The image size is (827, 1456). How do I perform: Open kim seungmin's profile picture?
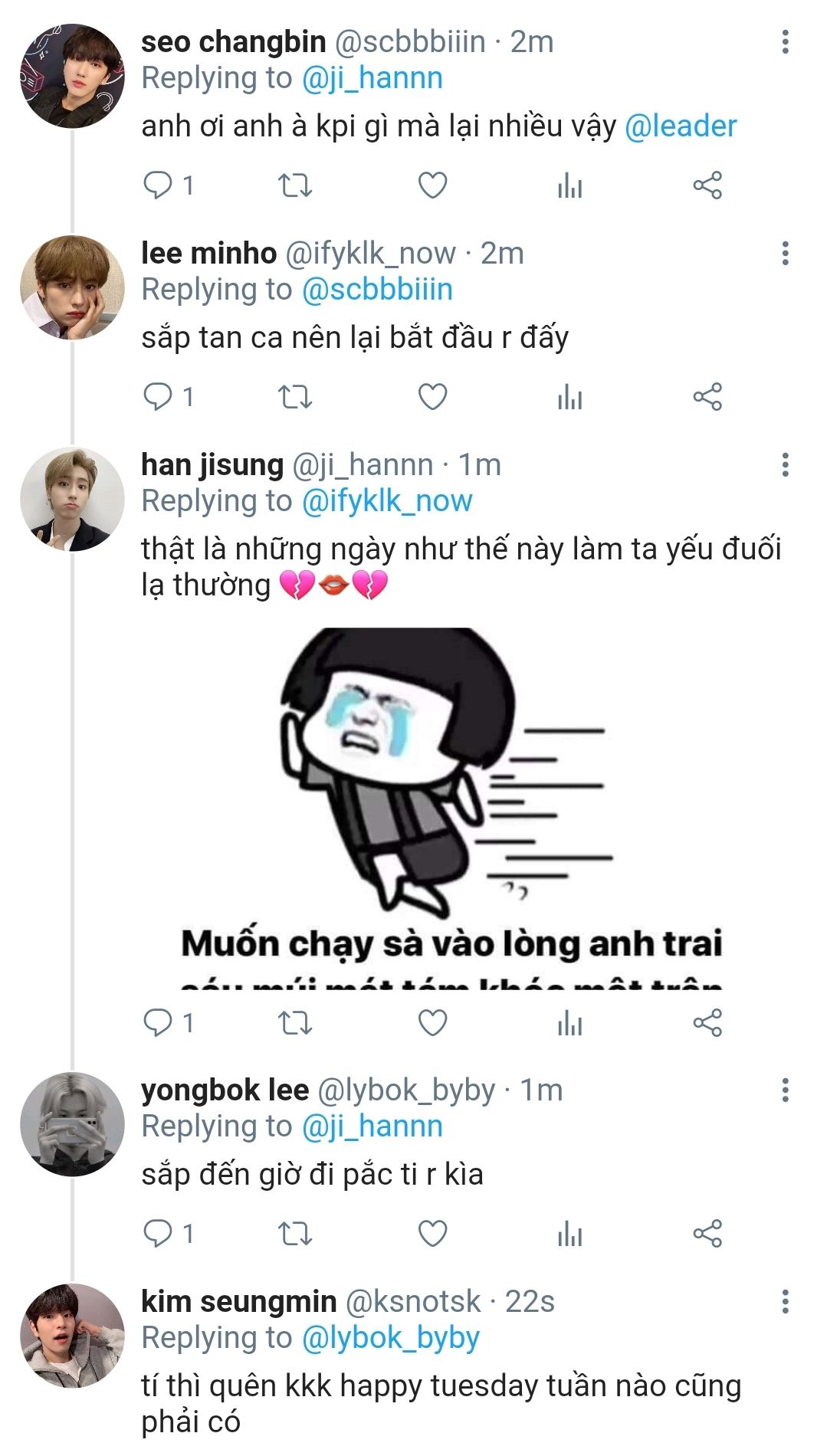coord(72,1336)
